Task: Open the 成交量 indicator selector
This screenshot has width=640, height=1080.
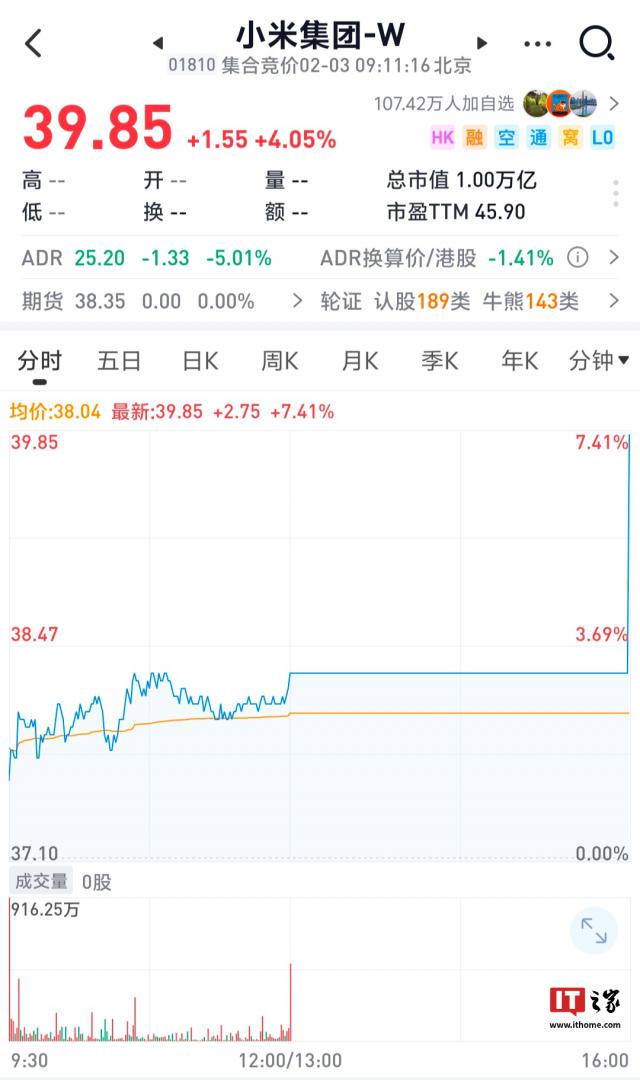Action: (x=40, y=881)
